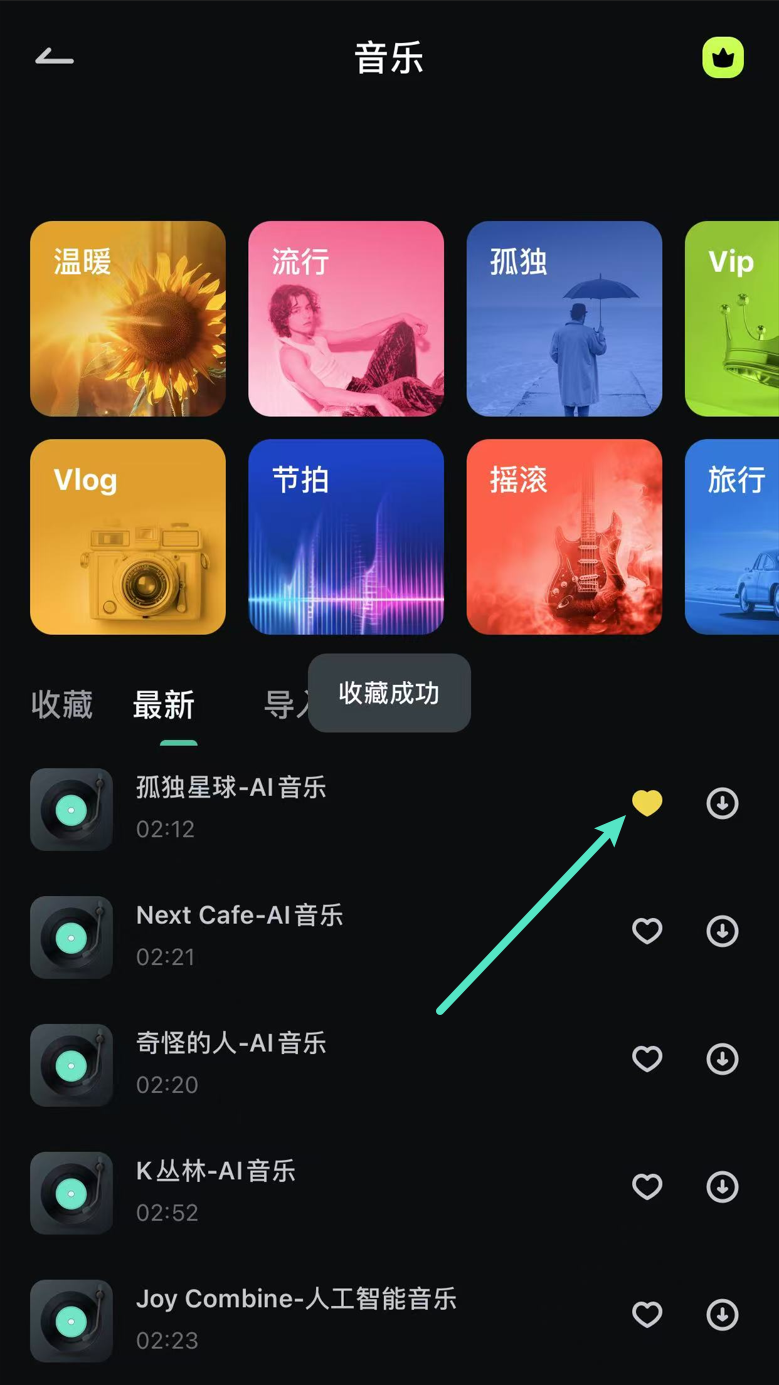Browse the 摇滚 music category
This screenshot has height=1385, width=779.
coord(564,537)
